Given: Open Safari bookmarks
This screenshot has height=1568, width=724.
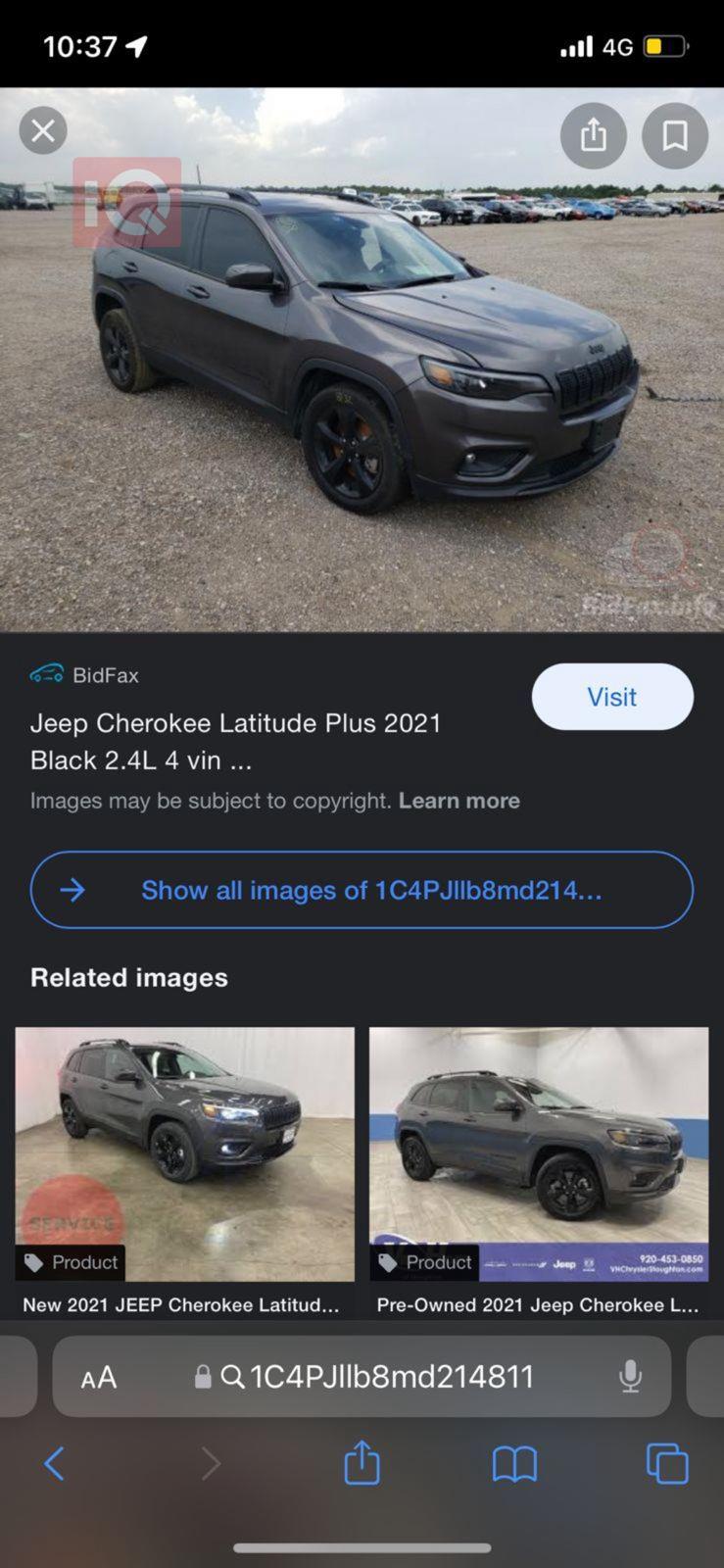Looking at the screenshot, I should tap(514, 1464).
